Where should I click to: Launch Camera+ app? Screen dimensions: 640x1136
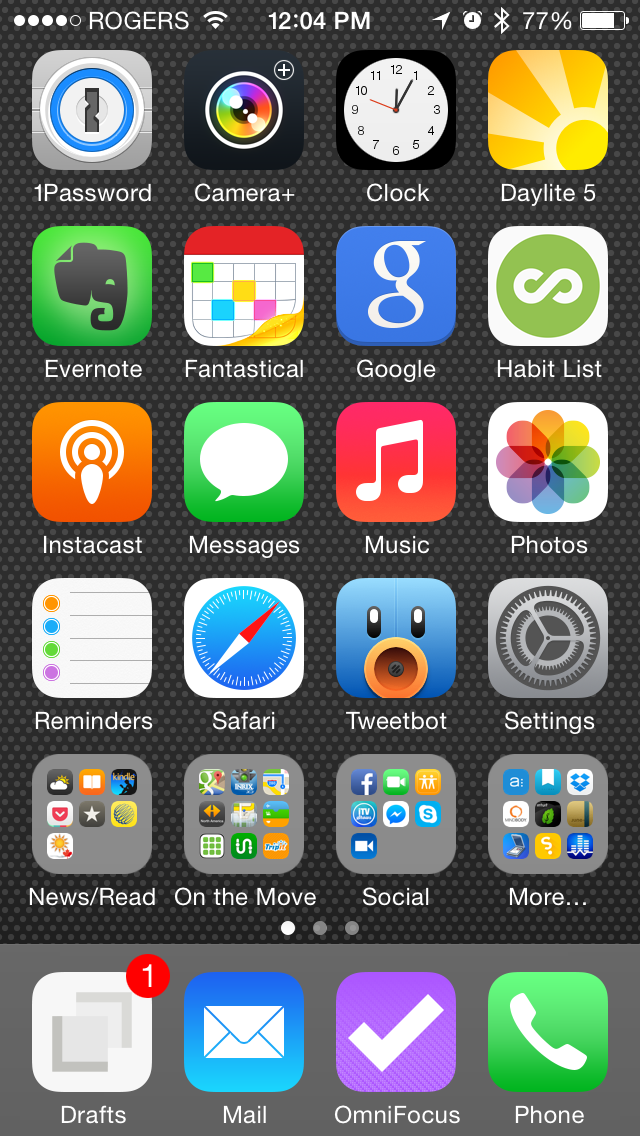pyautogui.click(x=244, y=110)
